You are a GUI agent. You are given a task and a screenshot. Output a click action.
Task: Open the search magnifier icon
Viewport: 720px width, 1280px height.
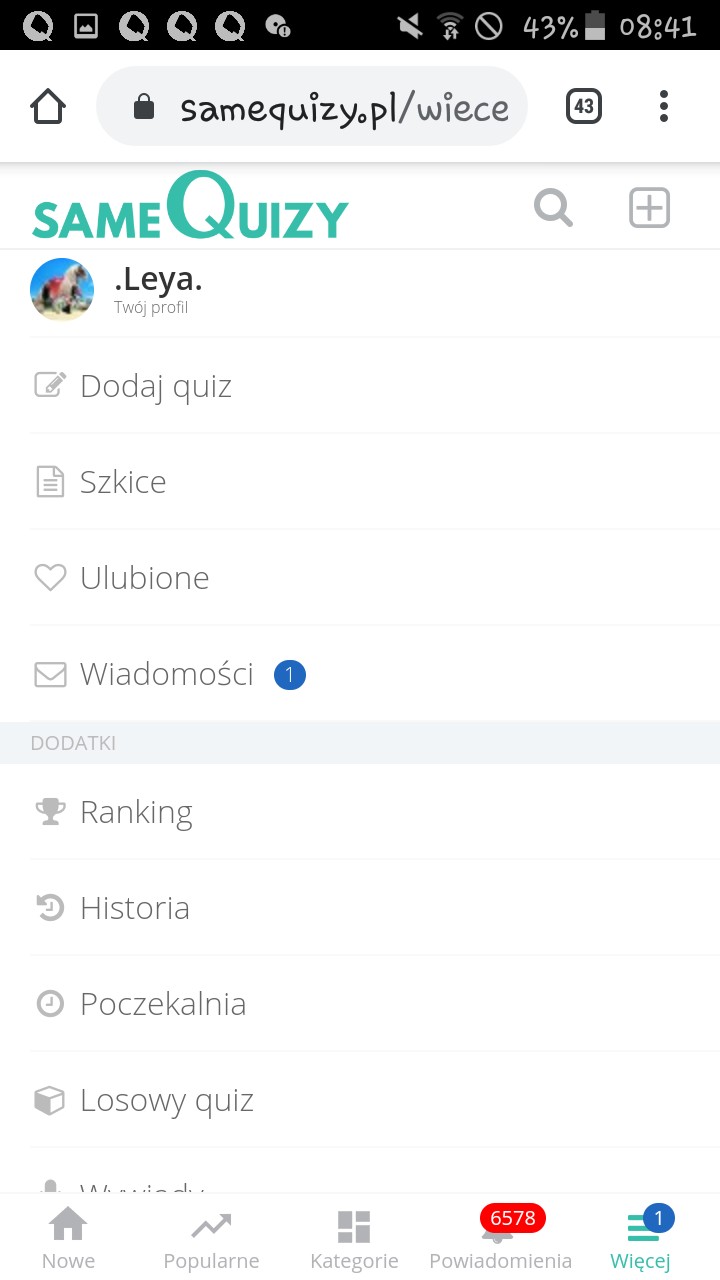(x=553, y=208)
